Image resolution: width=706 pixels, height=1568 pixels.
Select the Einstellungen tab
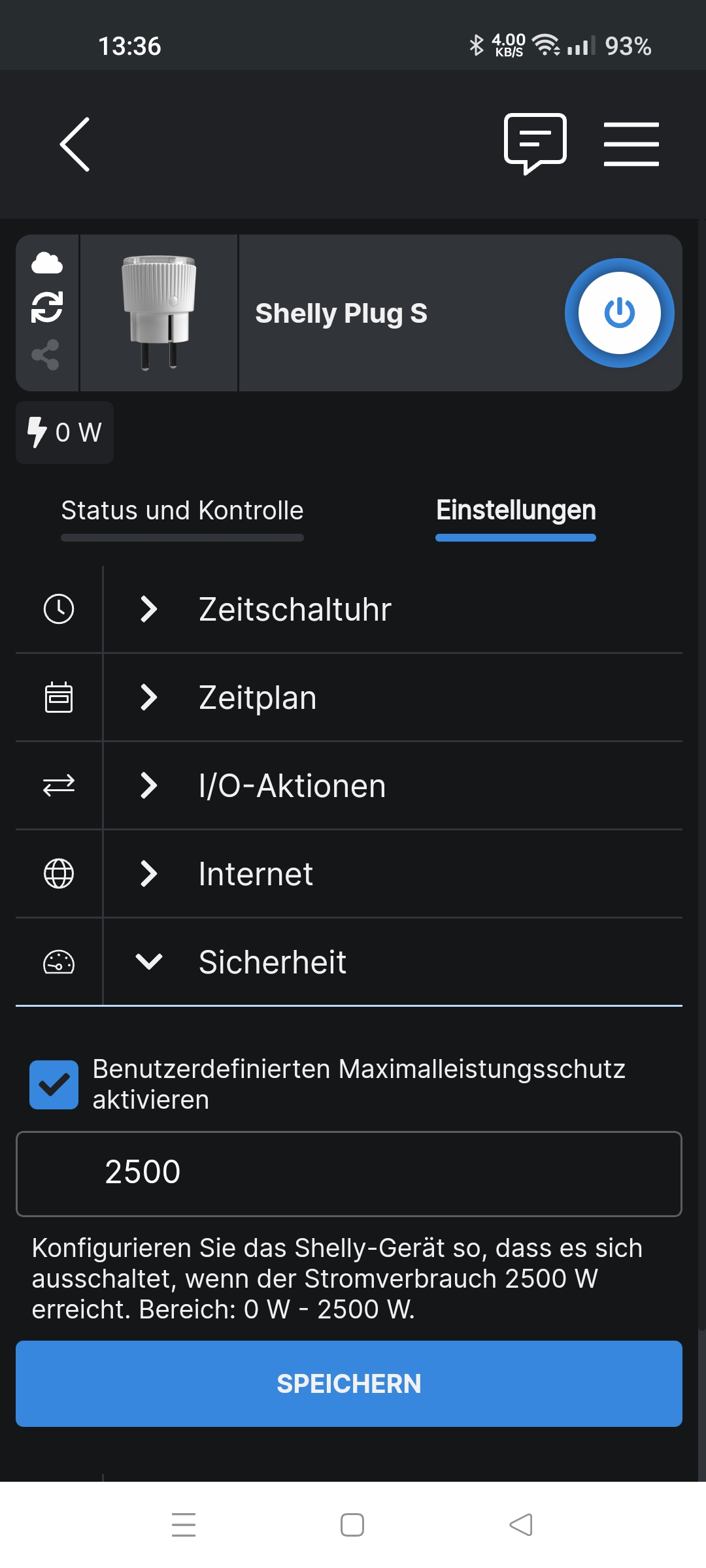click(516, 510)
